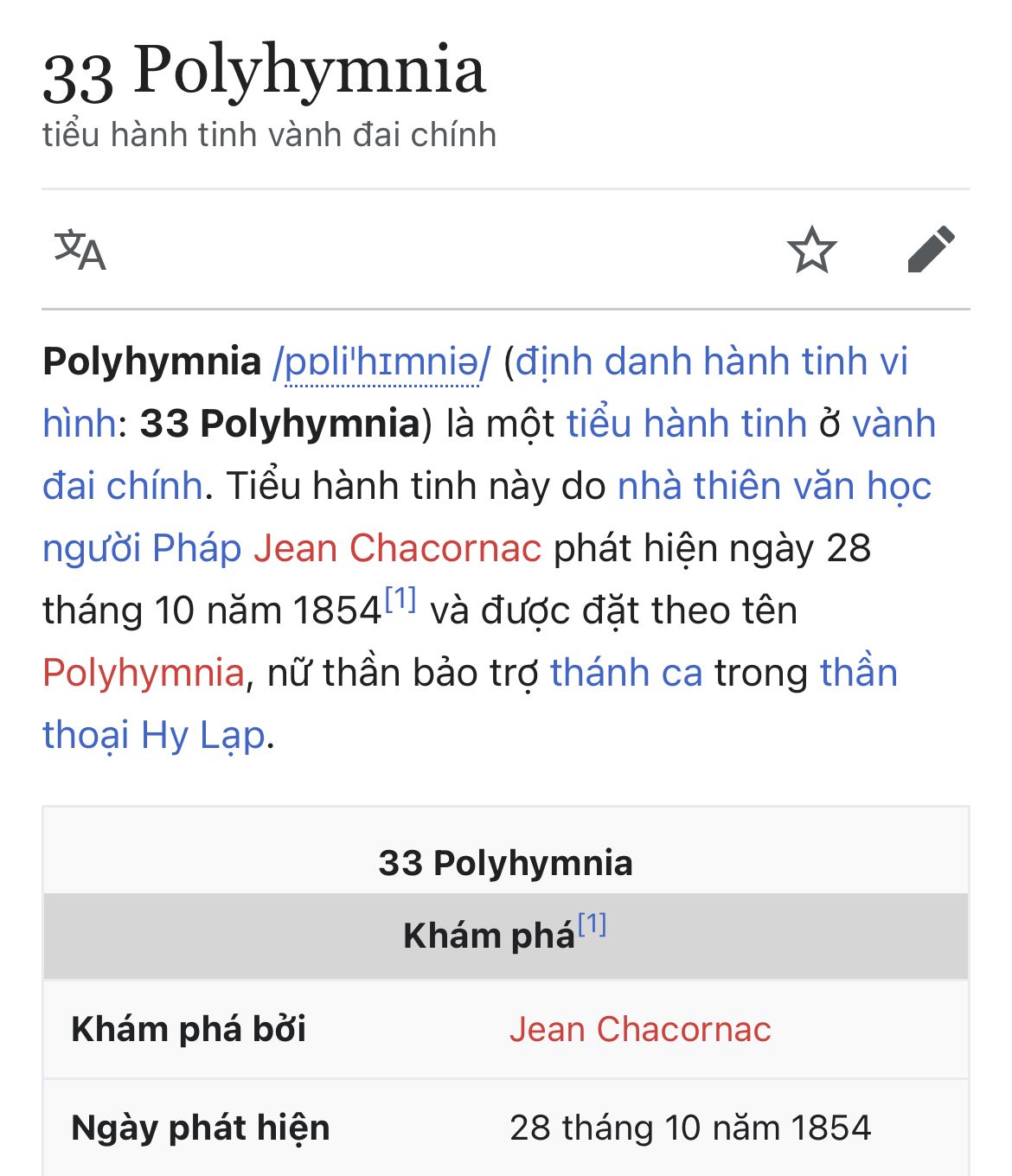1012x1176 pixels.
Task: View footnote [1] after năm 1854
Action: coord(400,598)
